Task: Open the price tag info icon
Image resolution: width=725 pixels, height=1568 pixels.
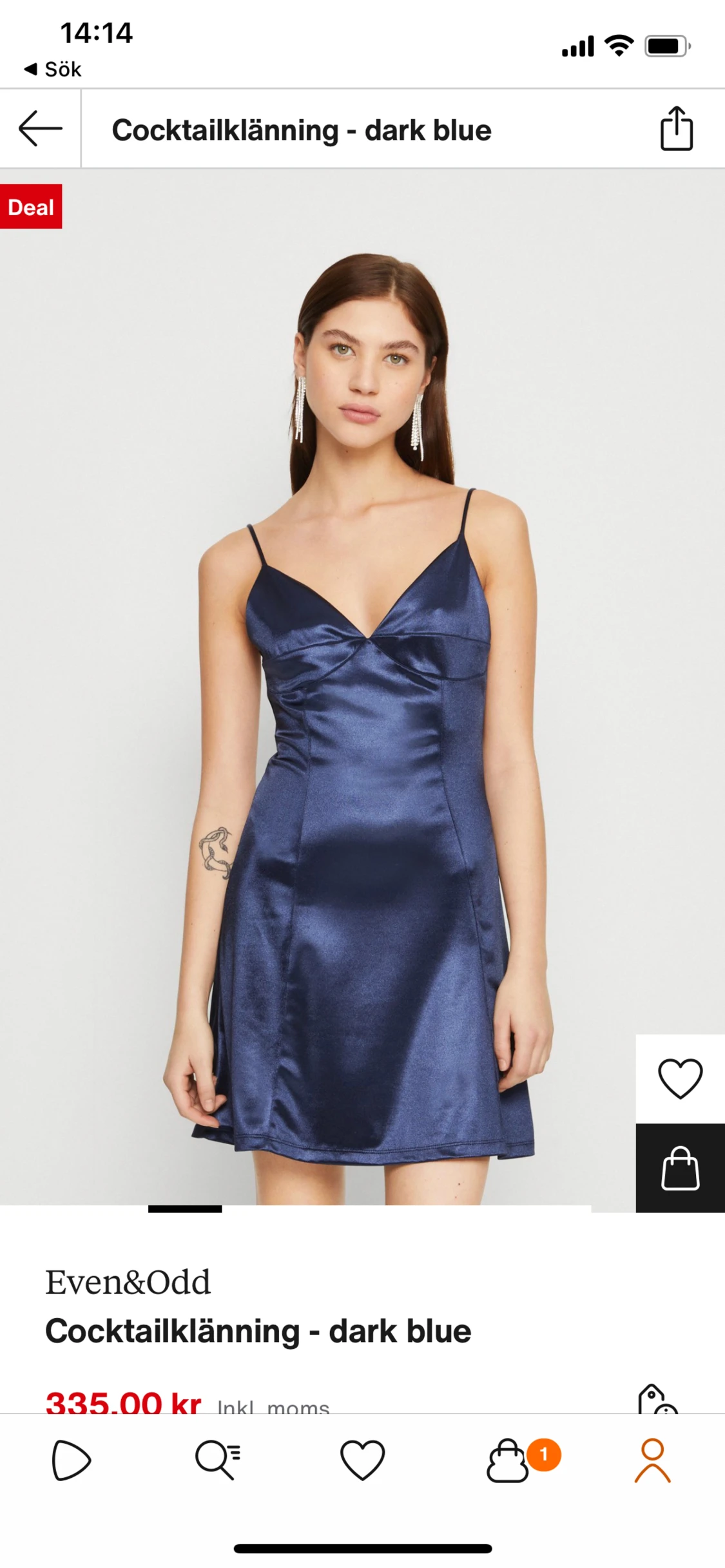Action: coord(657,1399)
